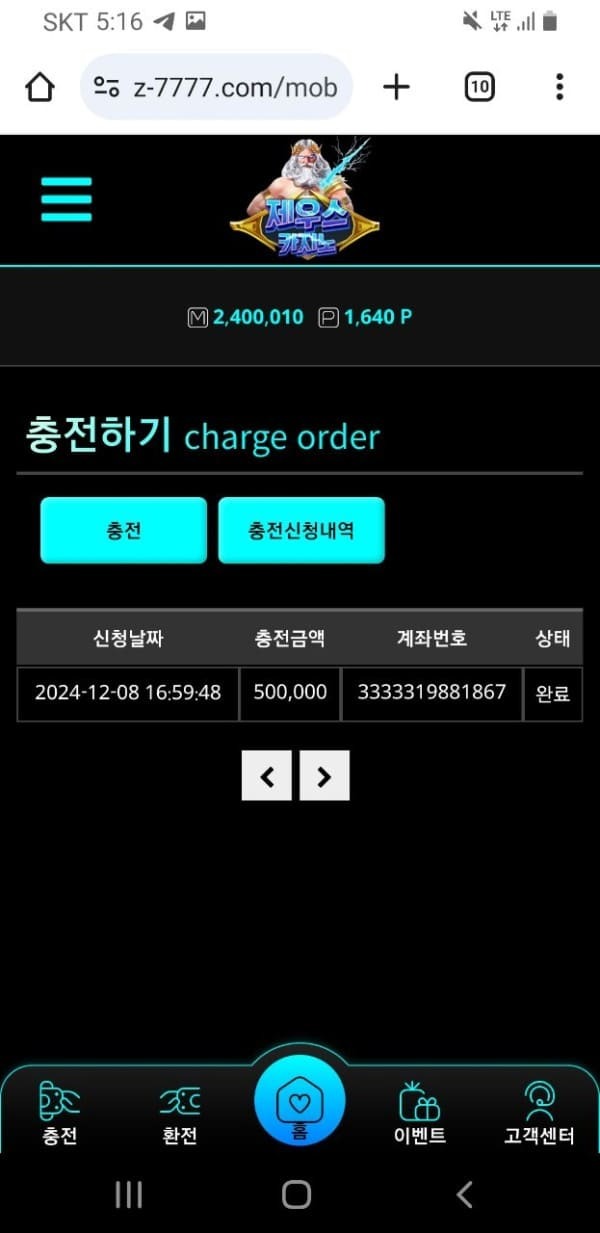The width and height of the screenshot is (600, 1233).
Task: Go to the next page of results
Action: tap(324, 776)
